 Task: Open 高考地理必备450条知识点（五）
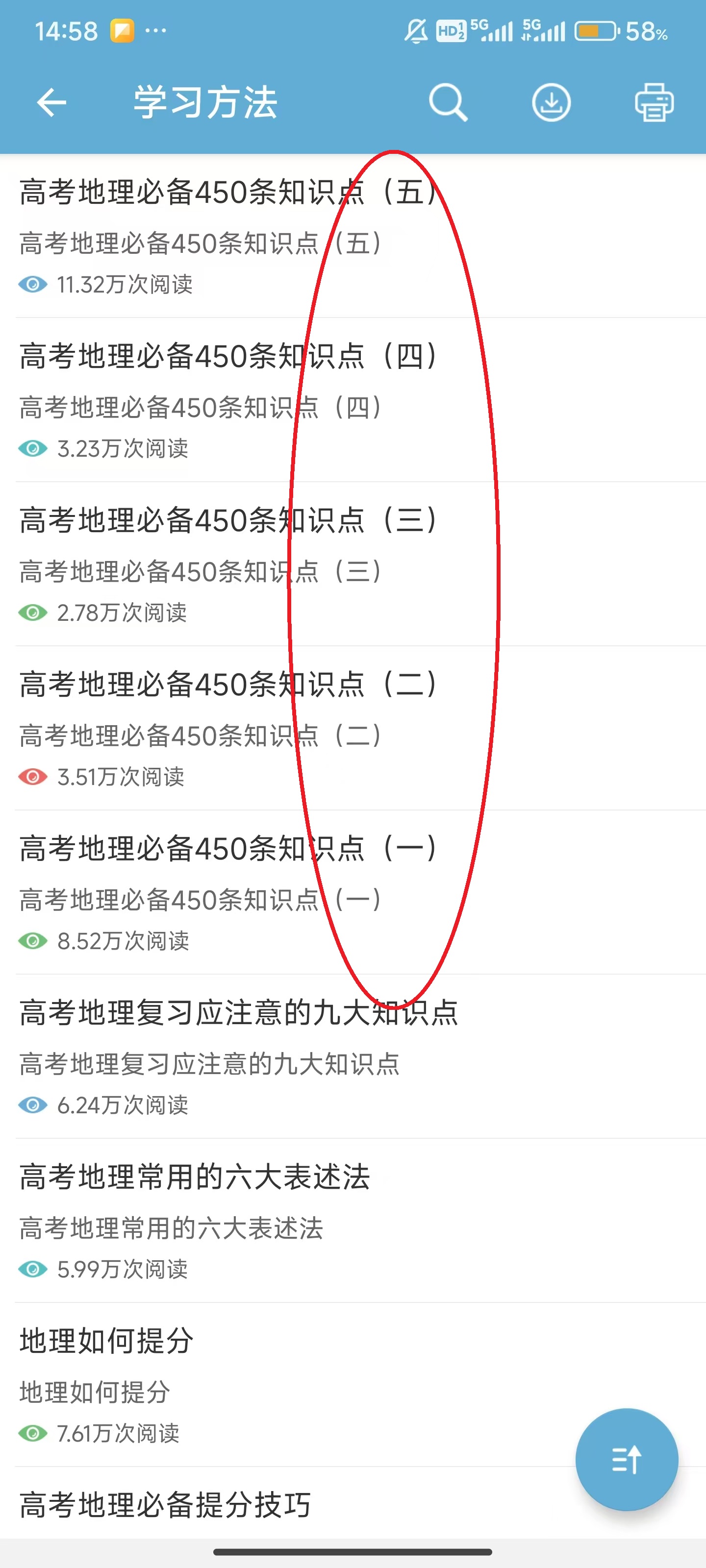click(353, 236)
